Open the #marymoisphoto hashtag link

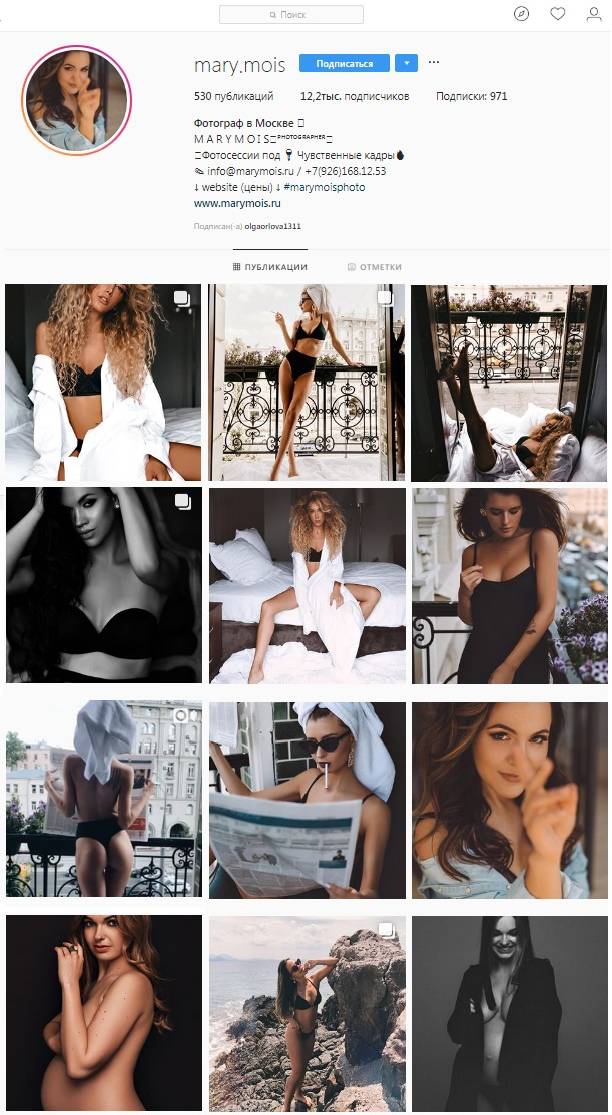pyautogui.click(x=325, y=187)
